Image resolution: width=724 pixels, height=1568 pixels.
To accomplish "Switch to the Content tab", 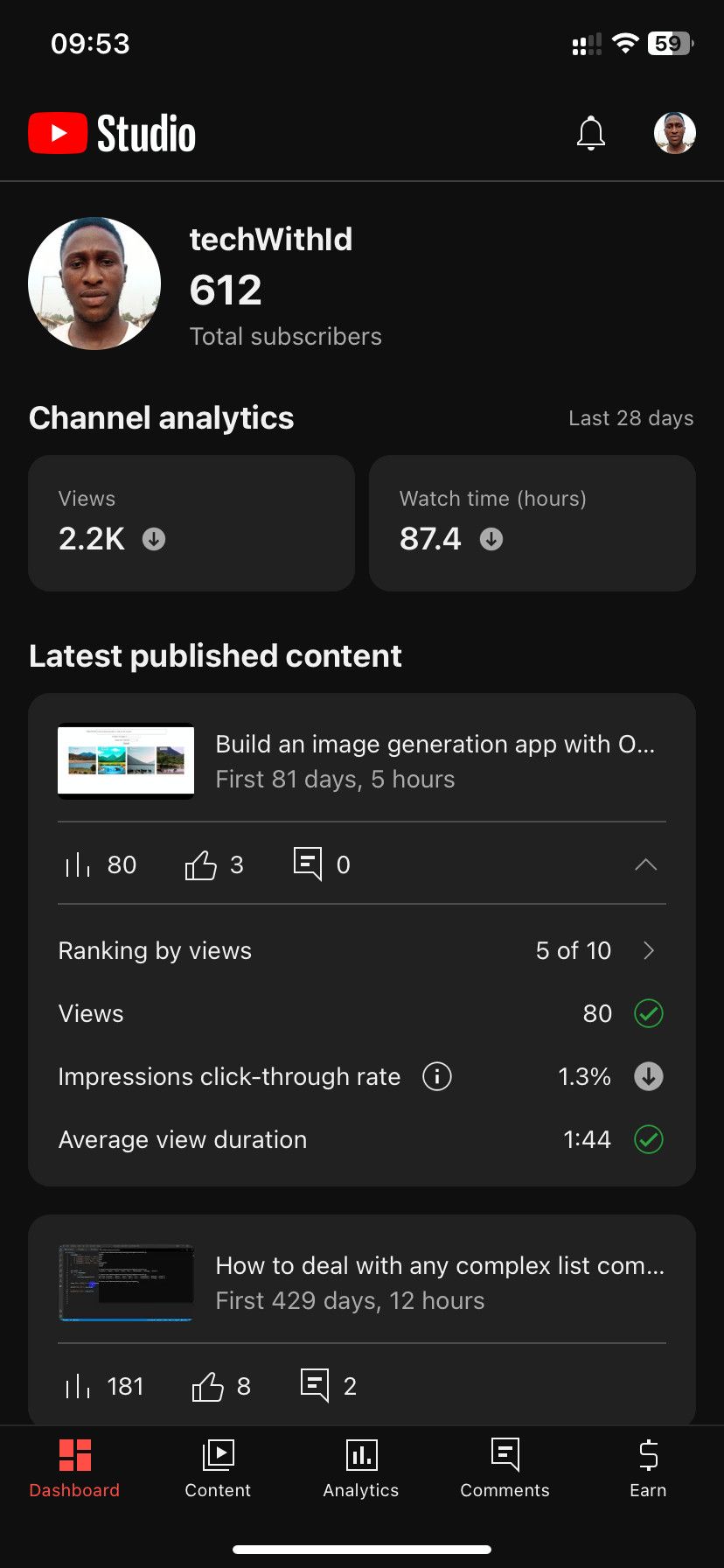I will (218, 1468).
